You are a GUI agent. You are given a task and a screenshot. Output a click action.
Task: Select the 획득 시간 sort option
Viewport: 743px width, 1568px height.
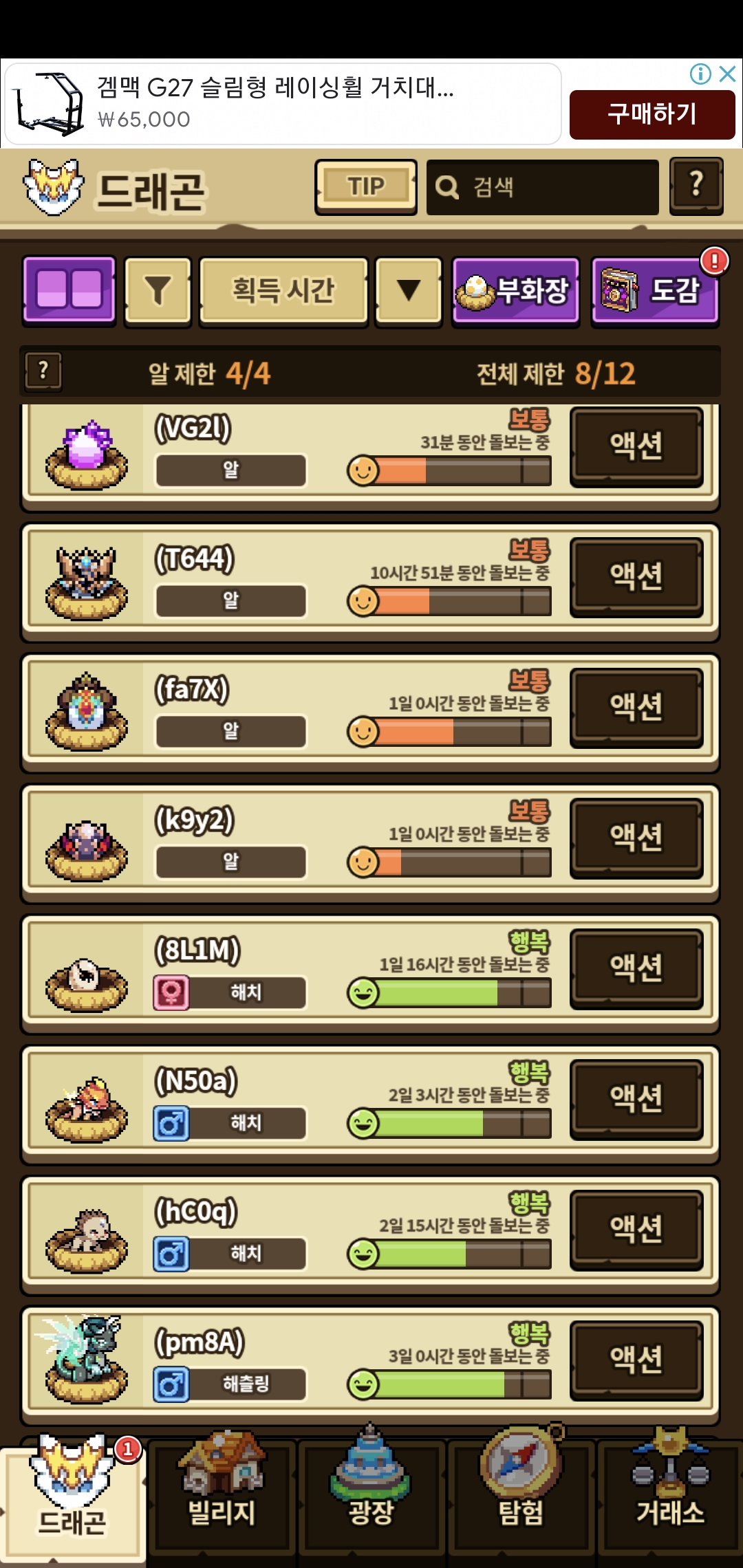283,291
